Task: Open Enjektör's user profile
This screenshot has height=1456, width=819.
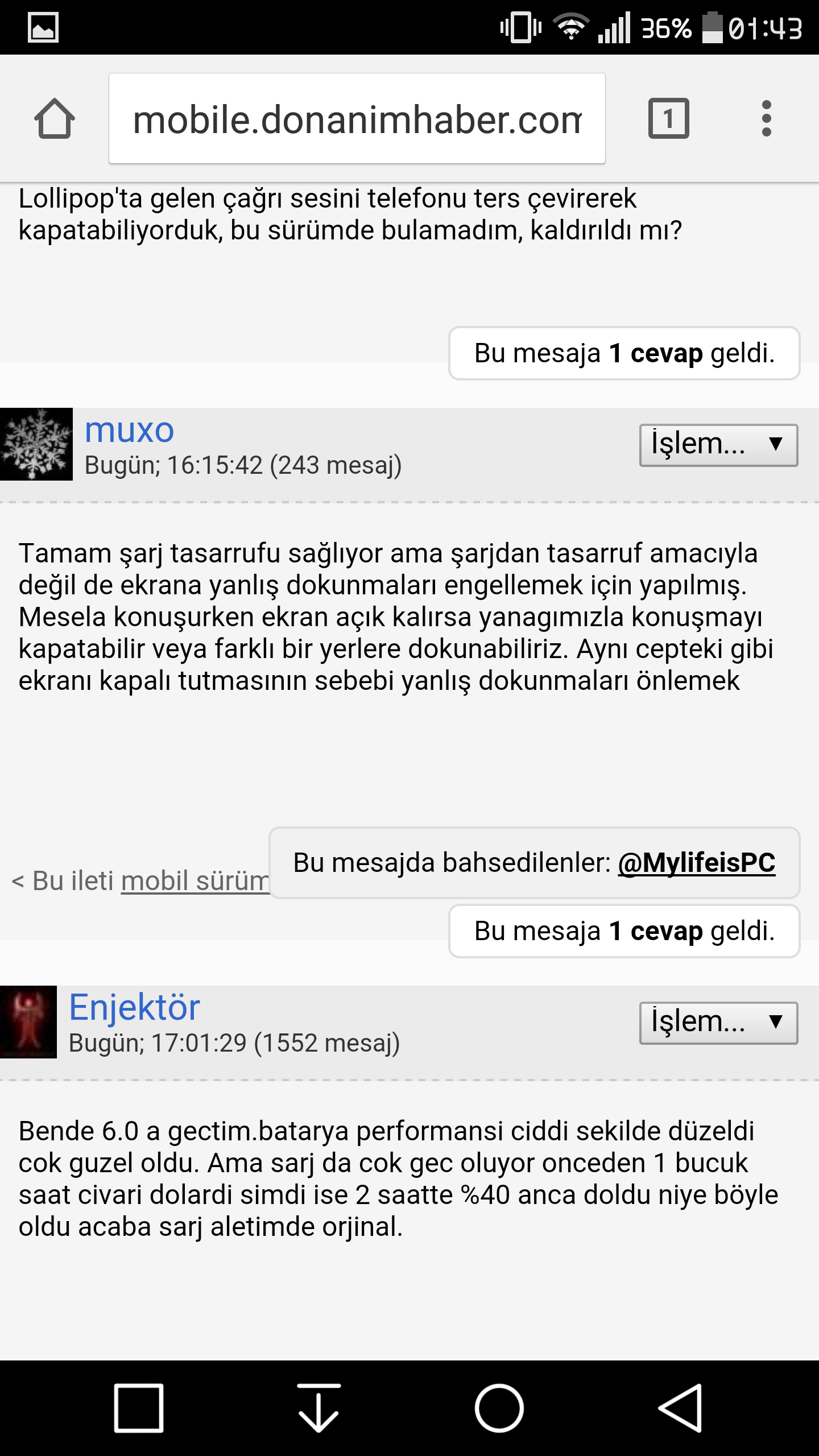Action: (134, 1007)
